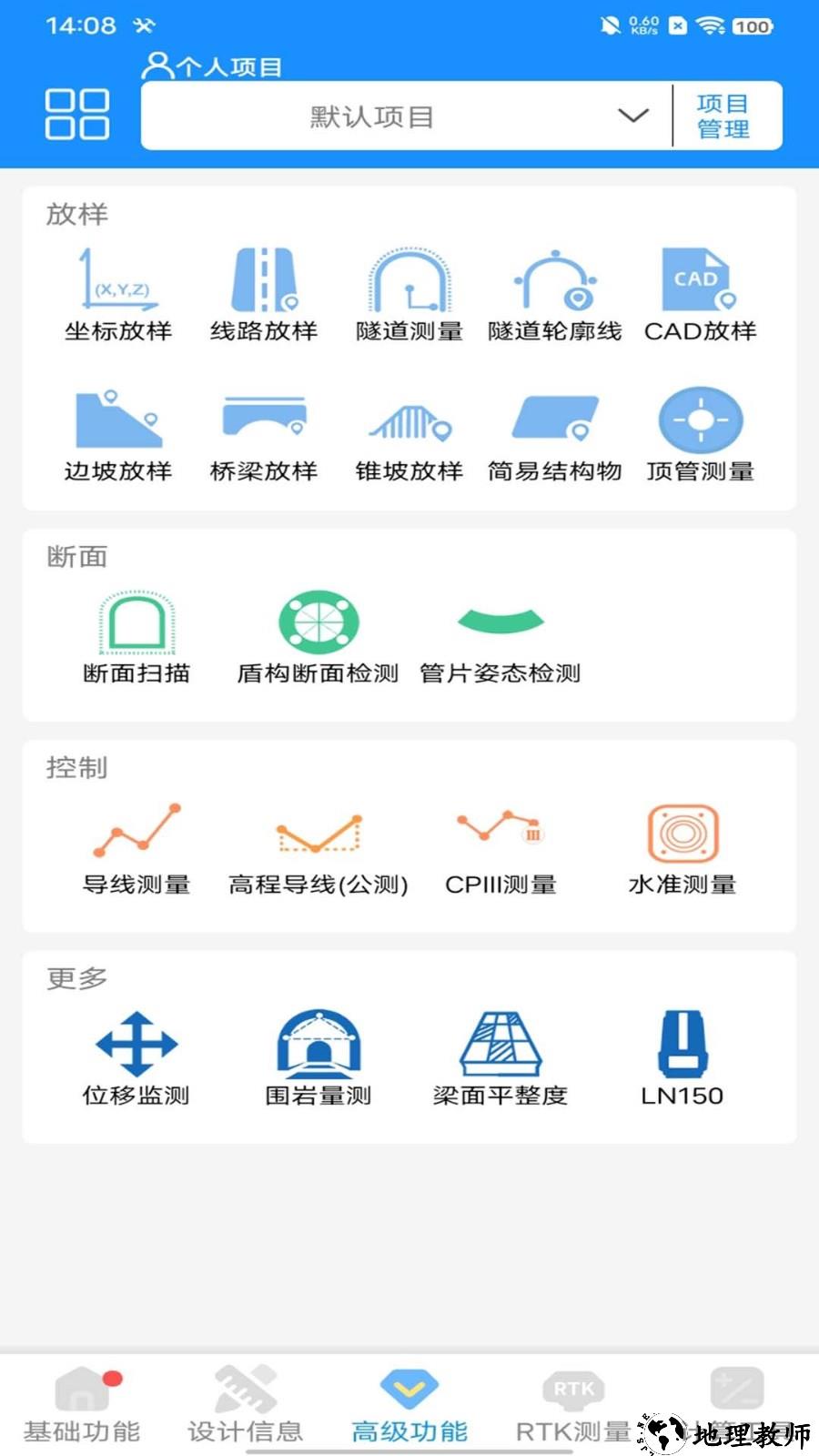Launch 隧道测量 tunnel survey
This screenshot has height=1456, width=819.
409,291
